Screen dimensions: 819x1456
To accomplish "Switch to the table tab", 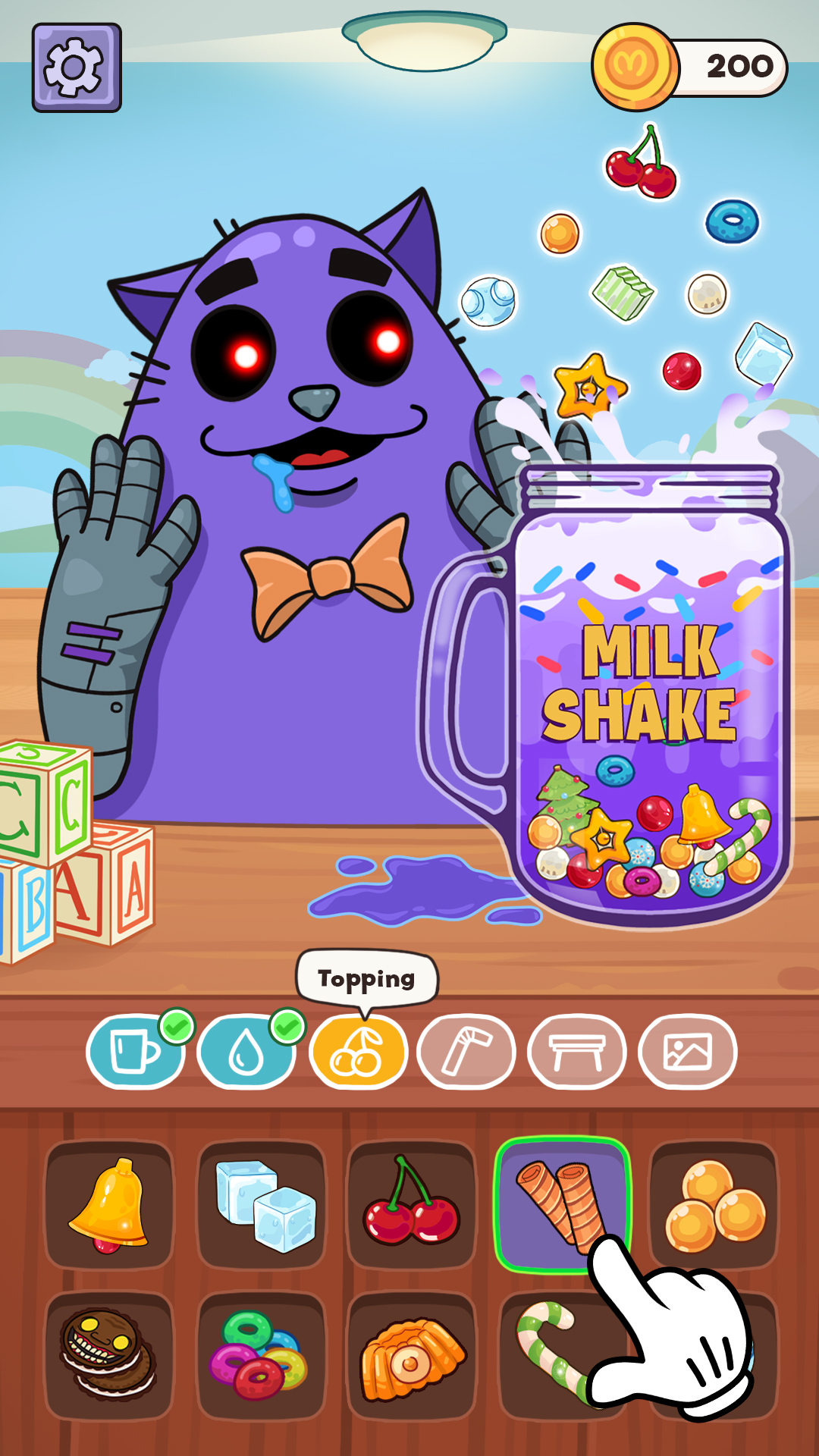I will coord(577,1052).
